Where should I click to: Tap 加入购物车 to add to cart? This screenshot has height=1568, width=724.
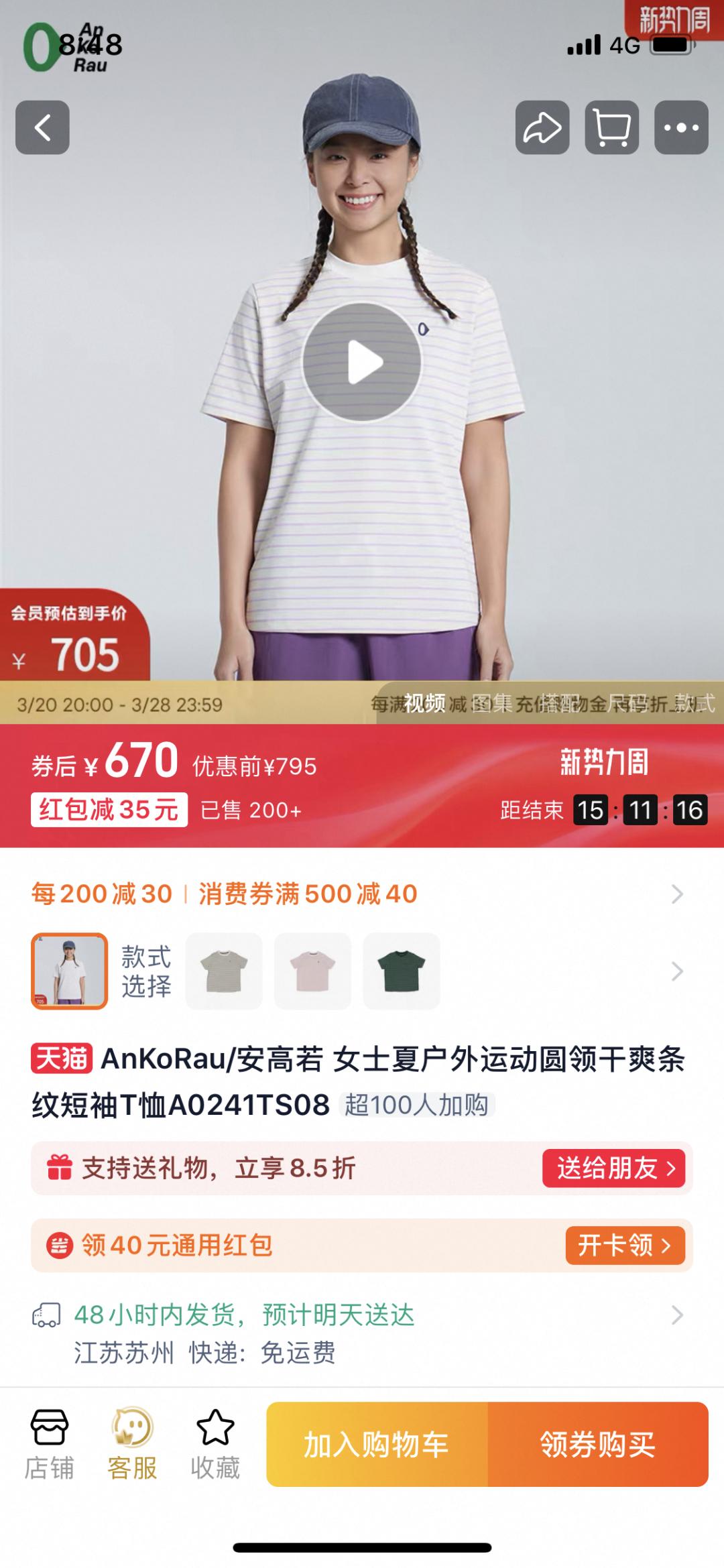point(377,1444)
